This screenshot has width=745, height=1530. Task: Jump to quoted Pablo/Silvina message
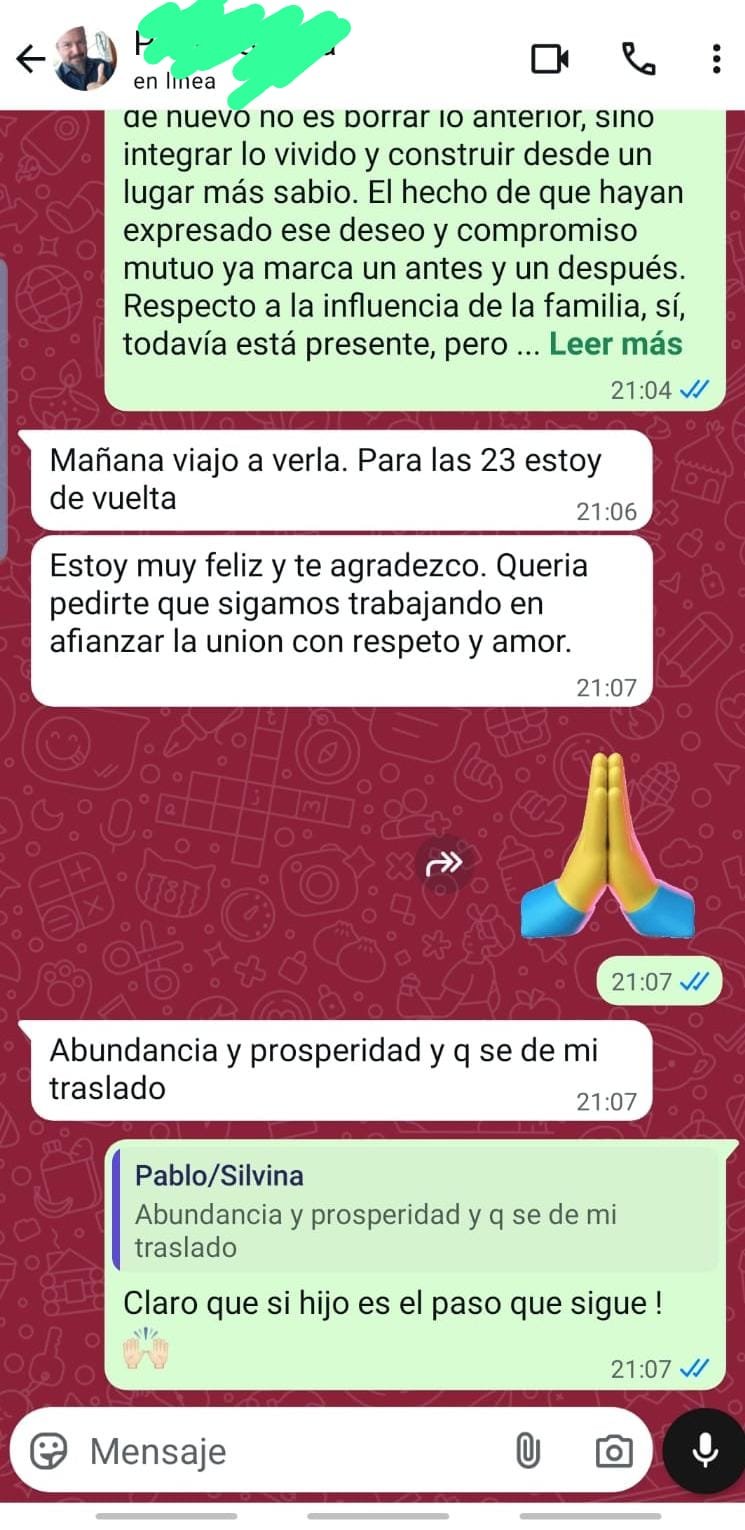[x=420, y=1210]
